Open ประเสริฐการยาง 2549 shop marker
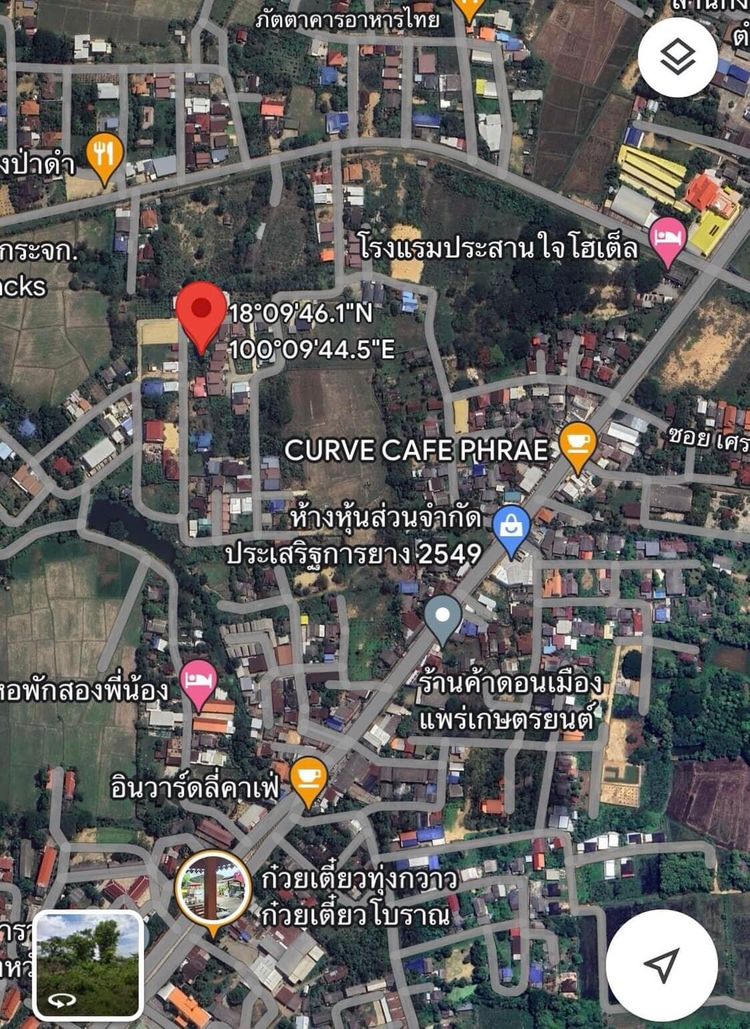Image resolution: width=750 pixels, height=1029 pixels. click(511, 526)
